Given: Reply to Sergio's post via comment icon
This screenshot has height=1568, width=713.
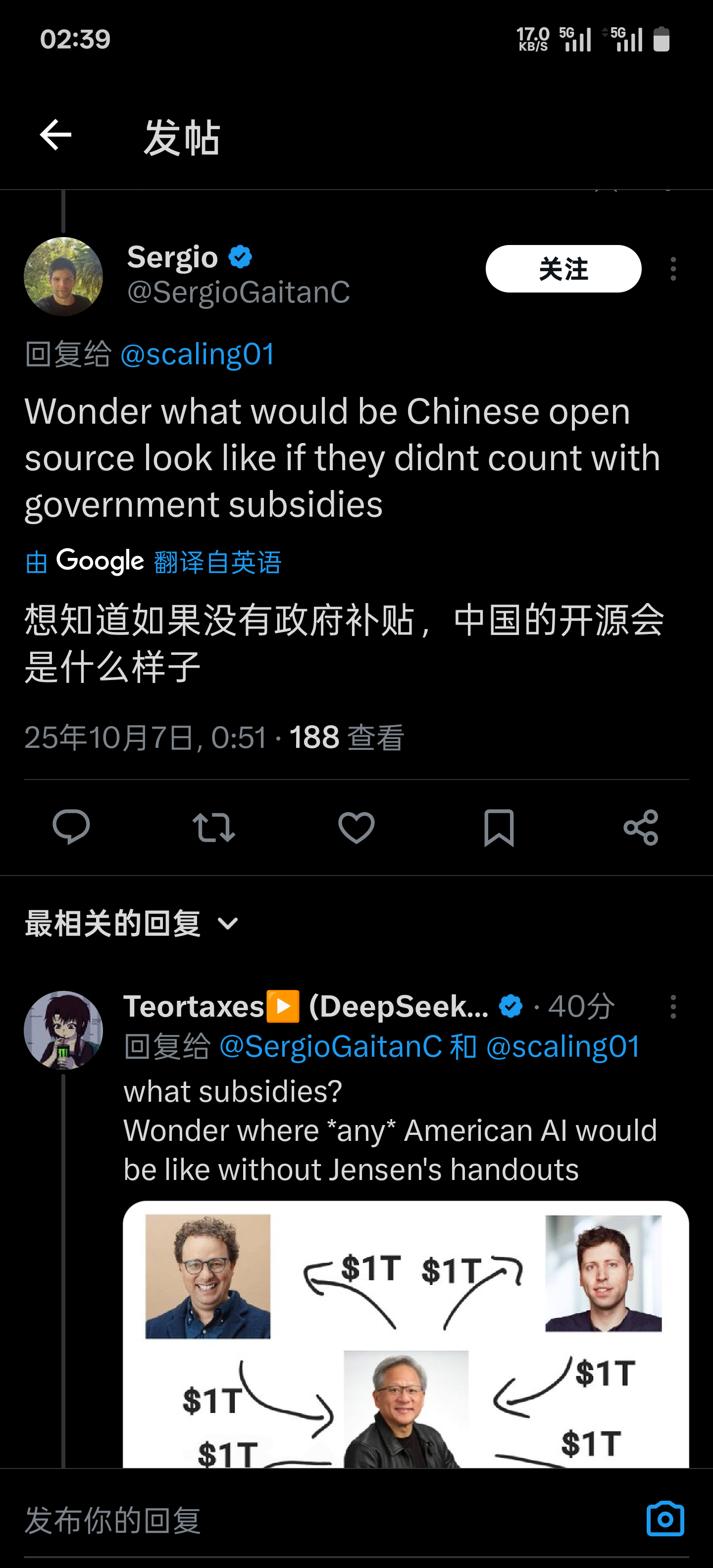Looking at the screenshot, I should [71, 827].
